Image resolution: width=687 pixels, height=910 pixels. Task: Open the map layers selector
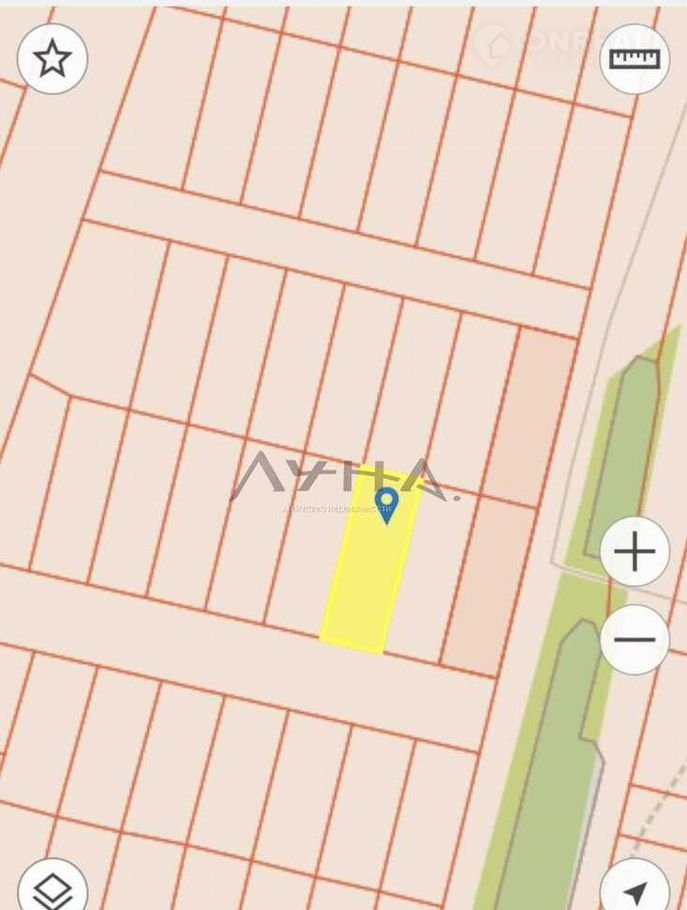click(x=52, y=887)
